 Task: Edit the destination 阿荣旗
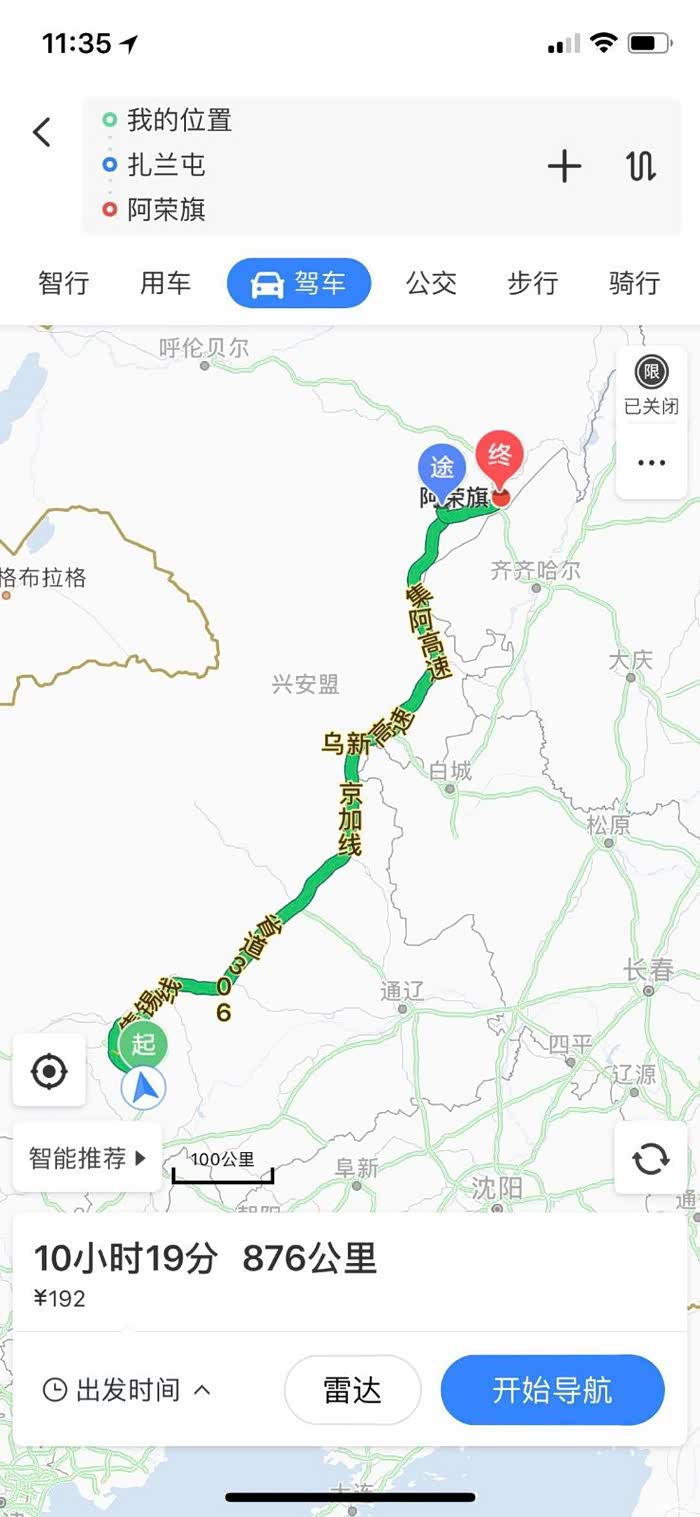click(167, 210)
